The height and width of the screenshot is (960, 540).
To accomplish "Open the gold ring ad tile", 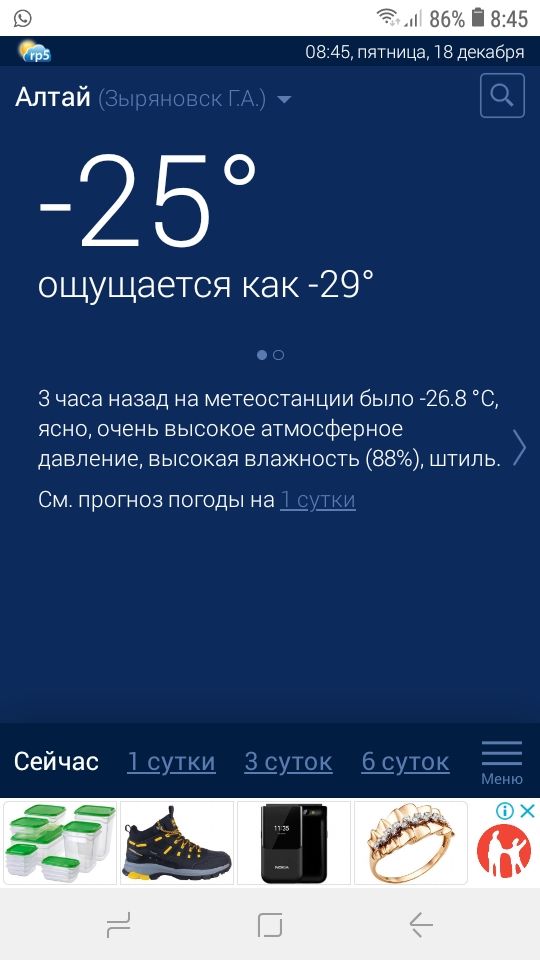I will tap(411, 843).
